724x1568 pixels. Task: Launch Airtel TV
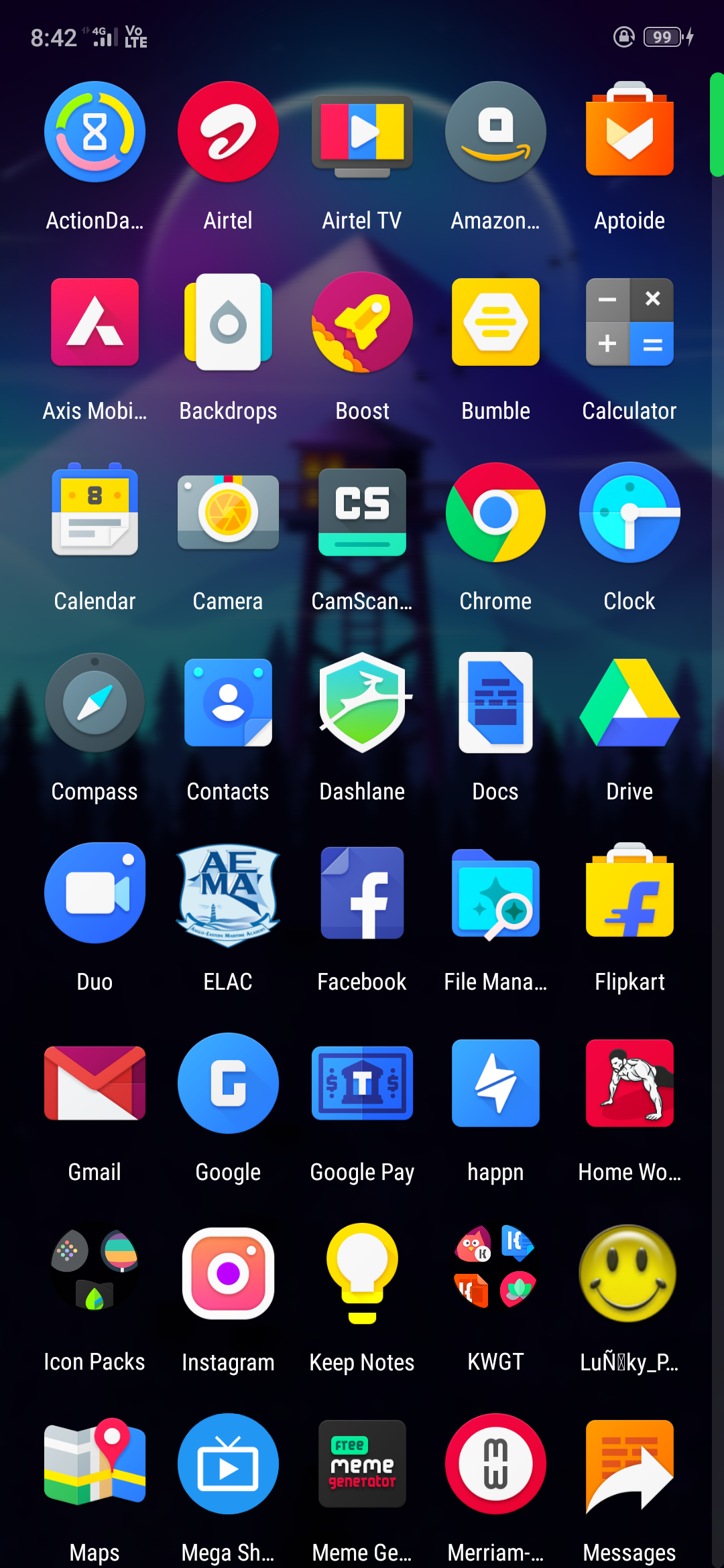(x=362, y=131)
